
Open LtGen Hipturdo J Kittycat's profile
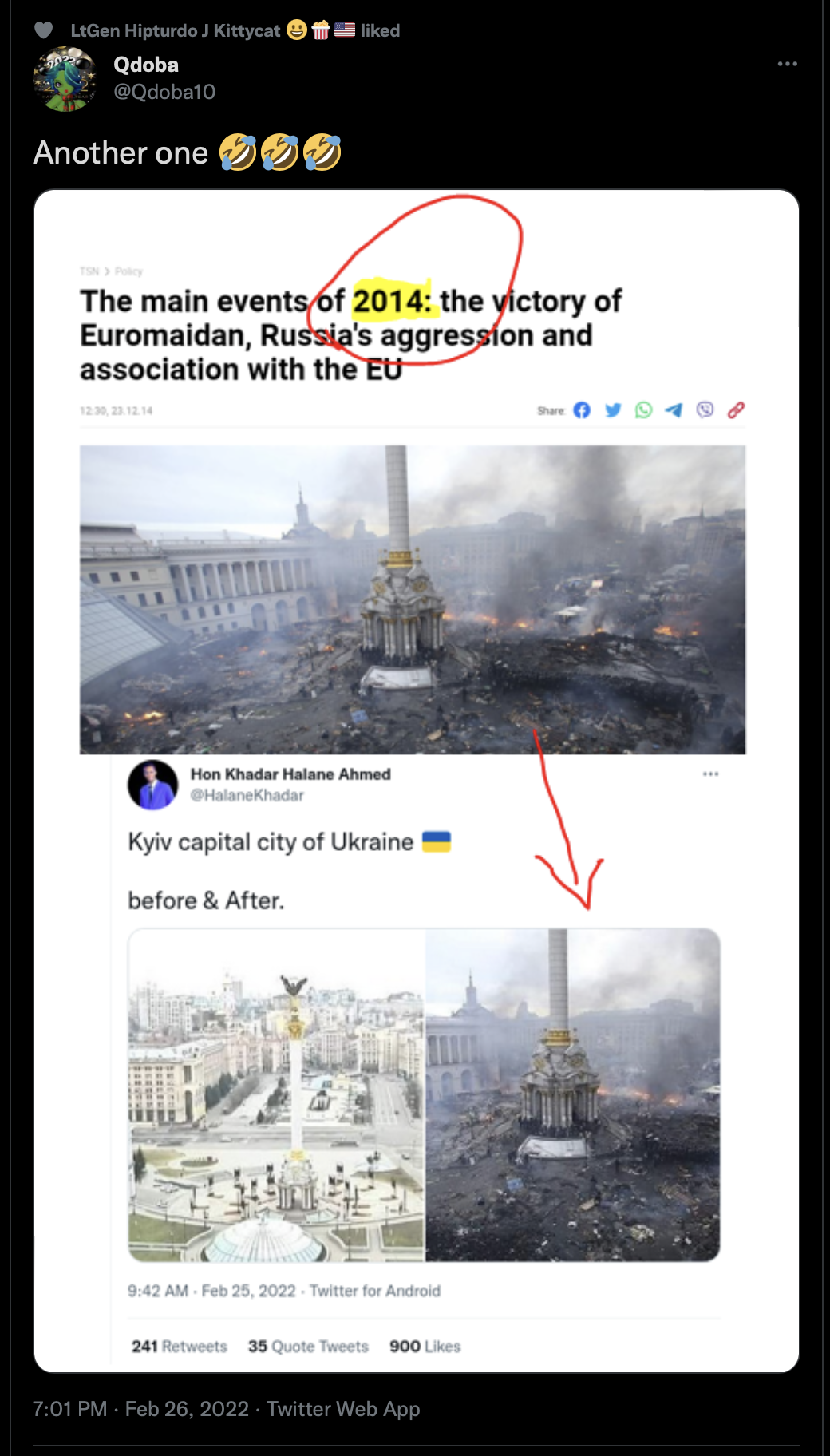coord(176,30)
